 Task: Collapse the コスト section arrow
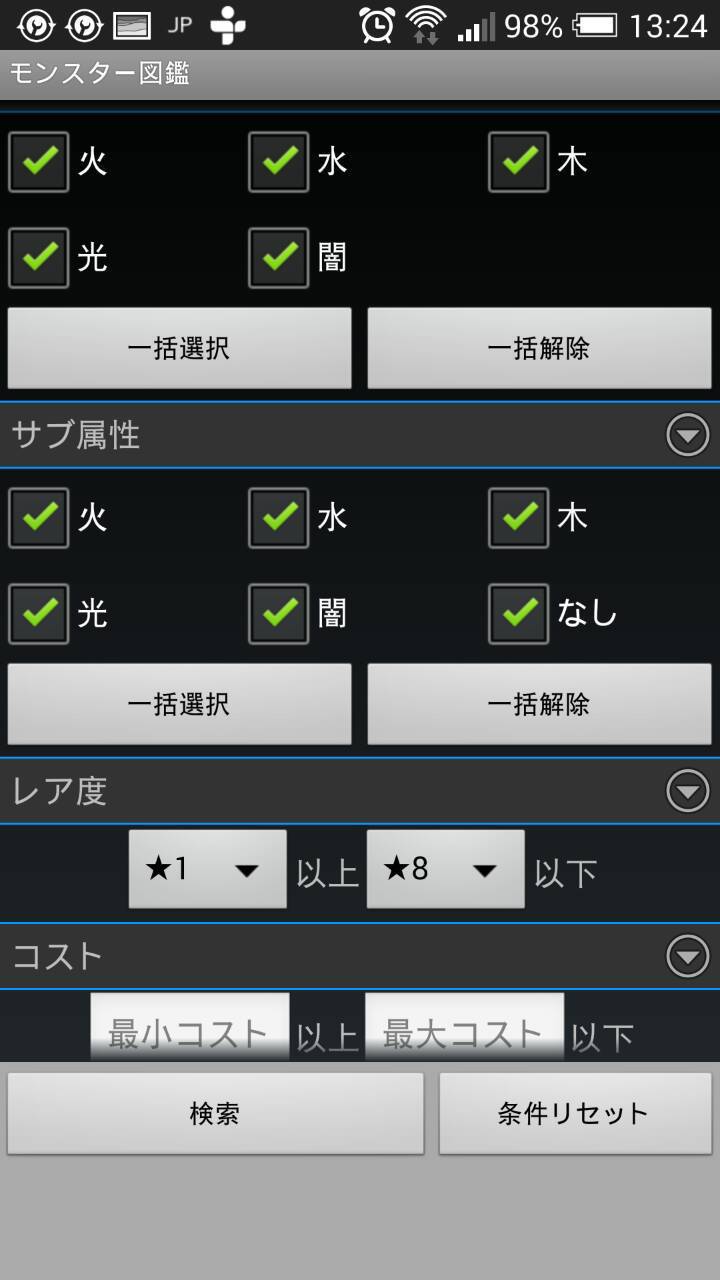tap(688, 957)
